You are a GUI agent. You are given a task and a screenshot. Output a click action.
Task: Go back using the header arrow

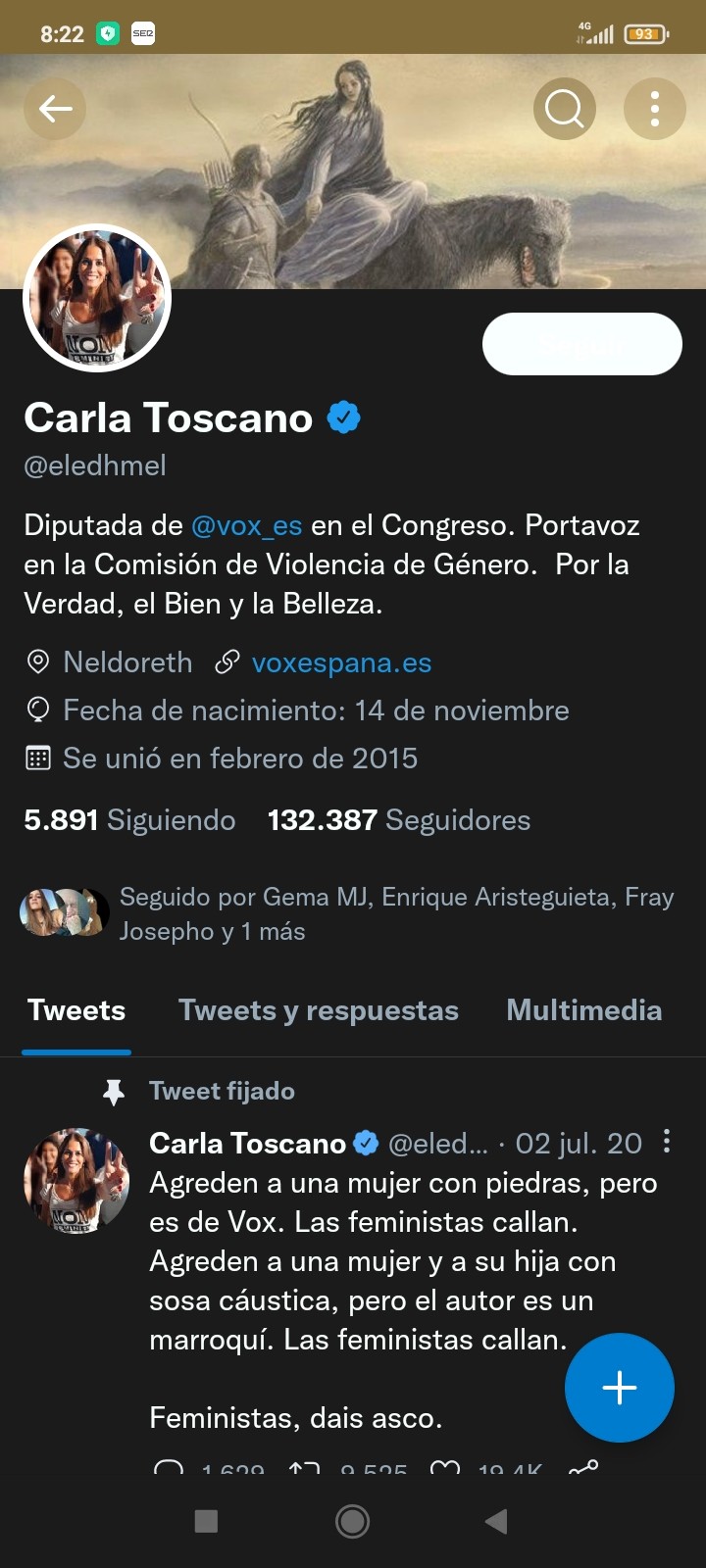point(55,109)
